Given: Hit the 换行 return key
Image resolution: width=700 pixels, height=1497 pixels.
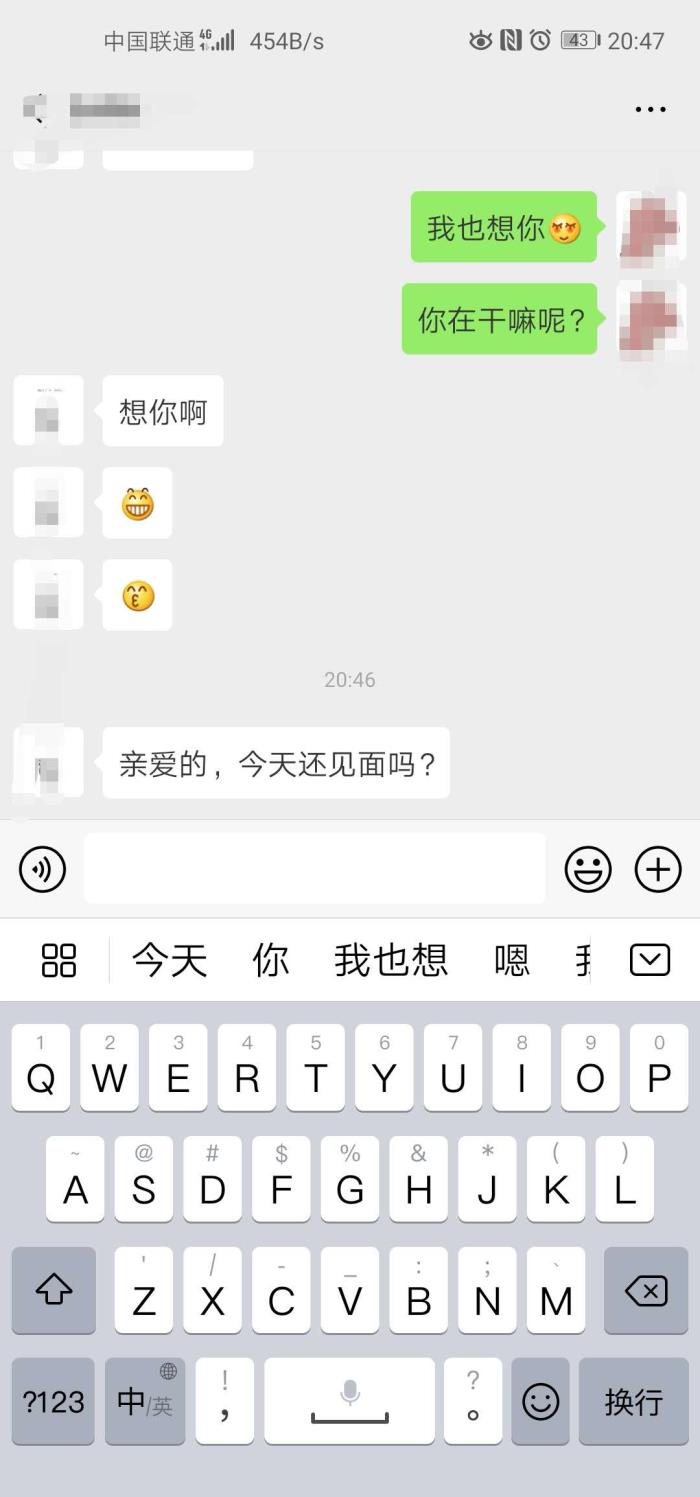Looking at the screenshot, I should [633, 1401].
